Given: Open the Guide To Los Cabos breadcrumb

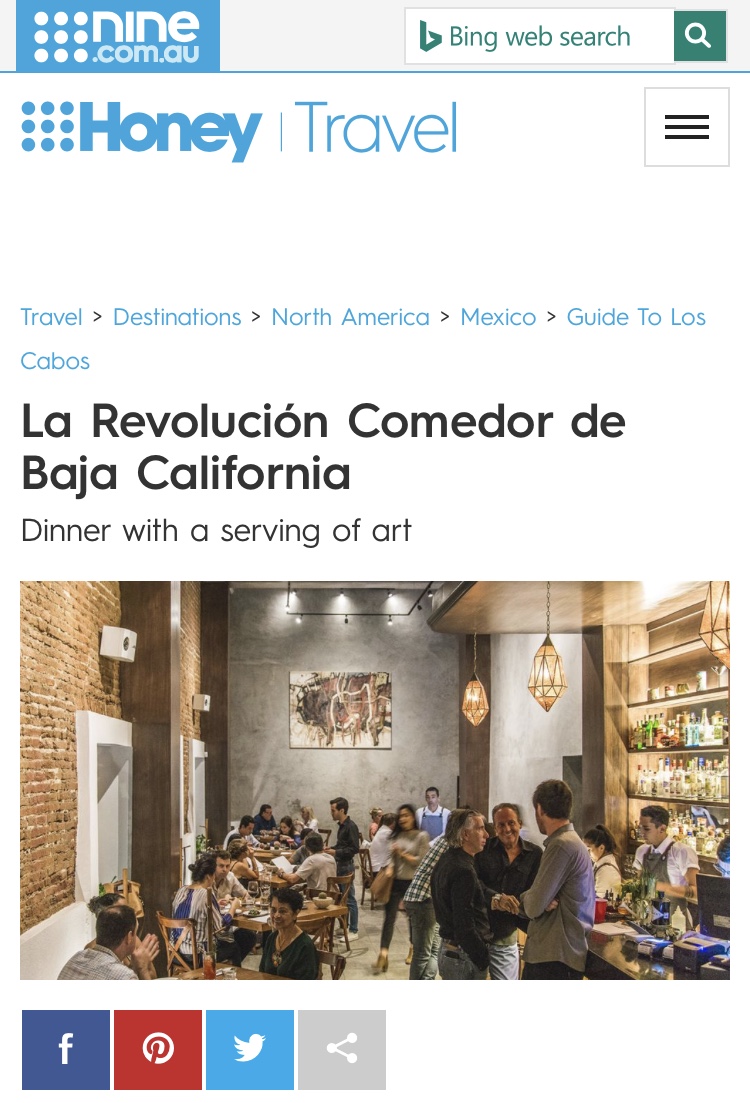Looking at the screenshot, I should (x=636, y=317).
